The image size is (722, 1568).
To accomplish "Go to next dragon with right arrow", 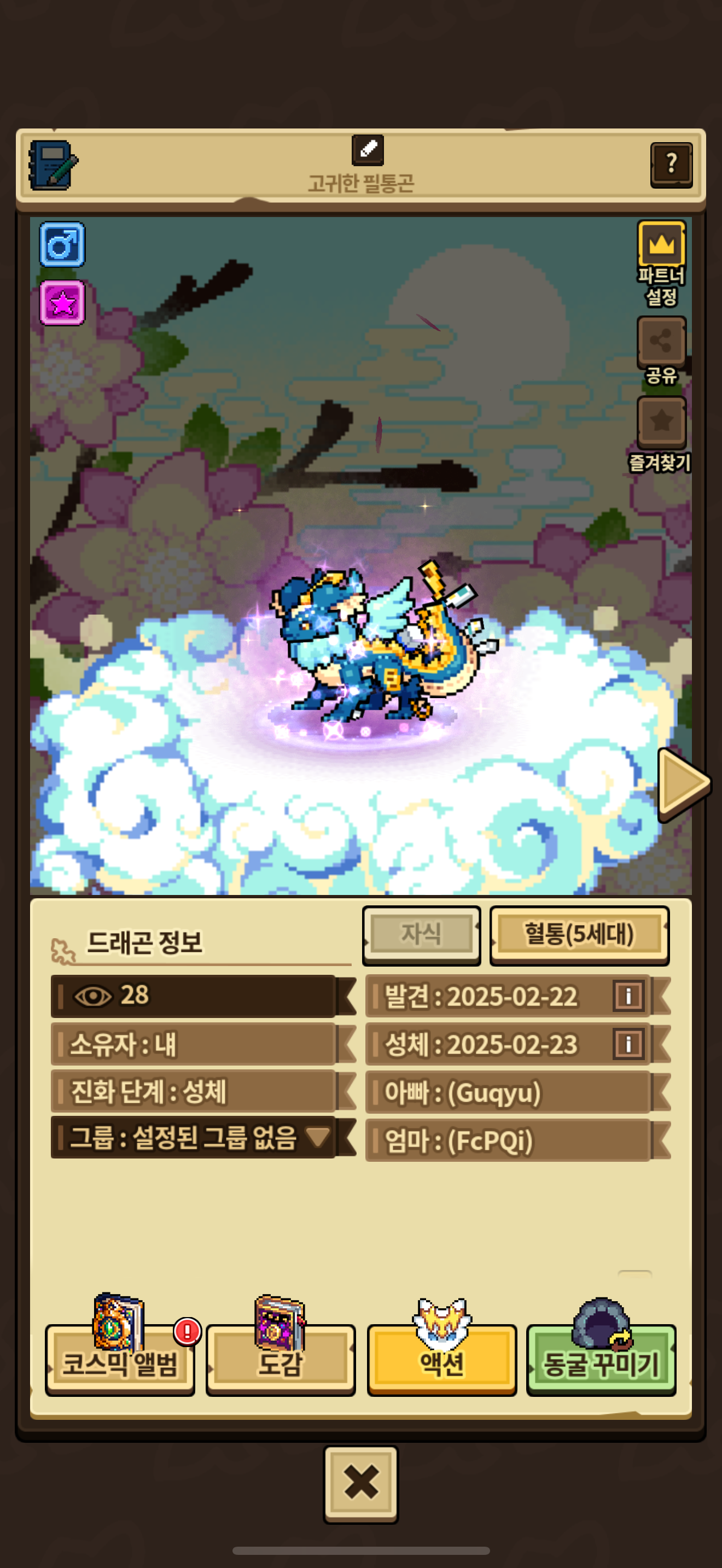I will [x=683, y=783].
